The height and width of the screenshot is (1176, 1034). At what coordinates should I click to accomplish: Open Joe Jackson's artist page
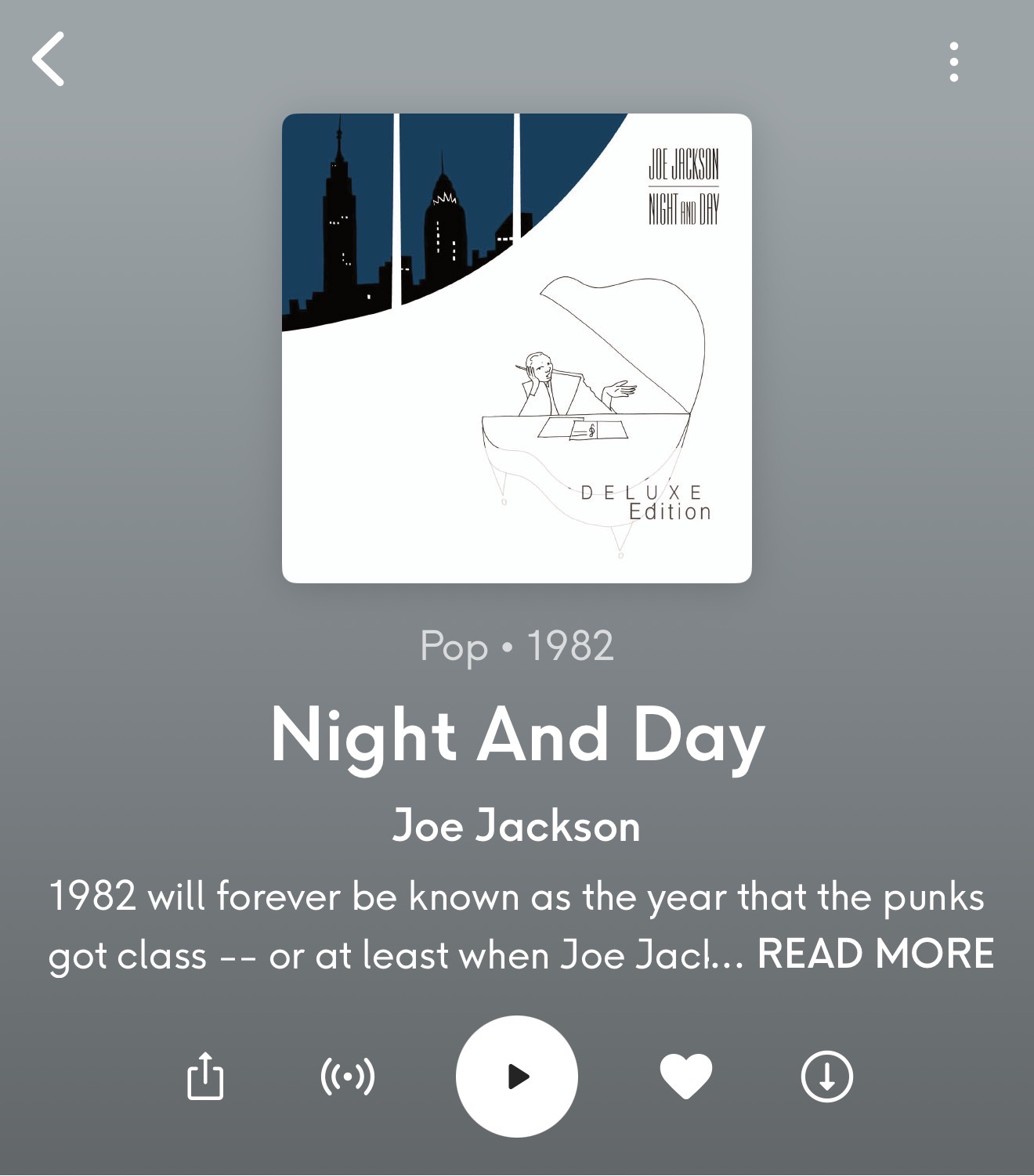click(517, 826)
